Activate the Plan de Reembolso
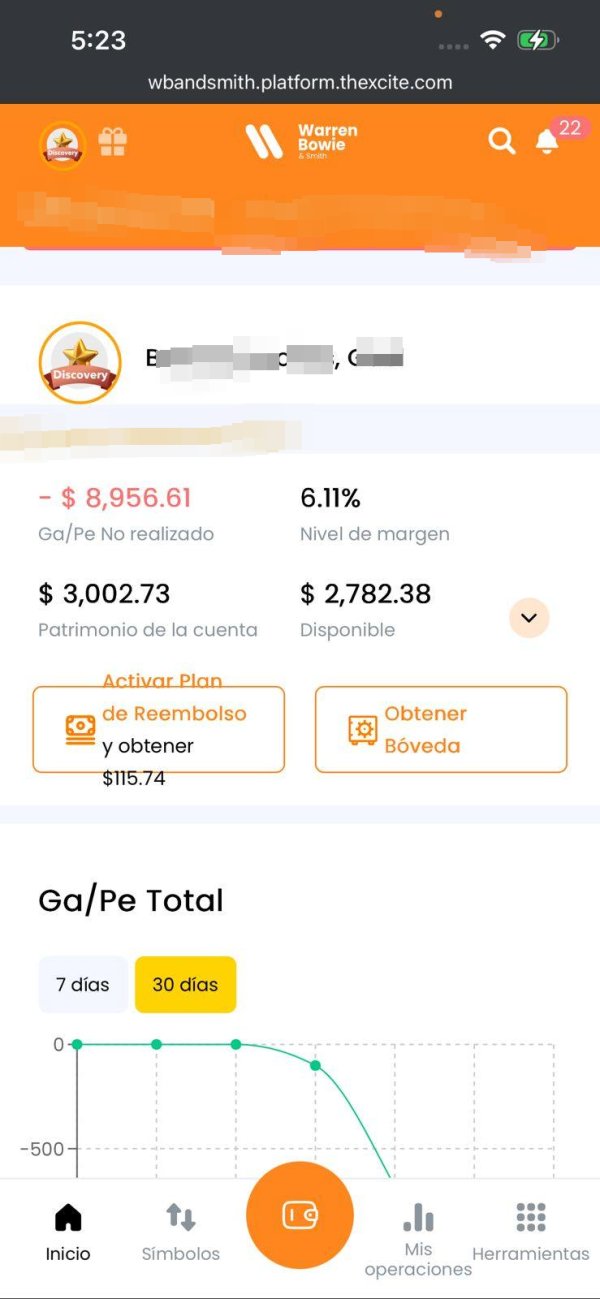Image resolution: width=600 pixels, height=1299 pixels. pos(158,729)
